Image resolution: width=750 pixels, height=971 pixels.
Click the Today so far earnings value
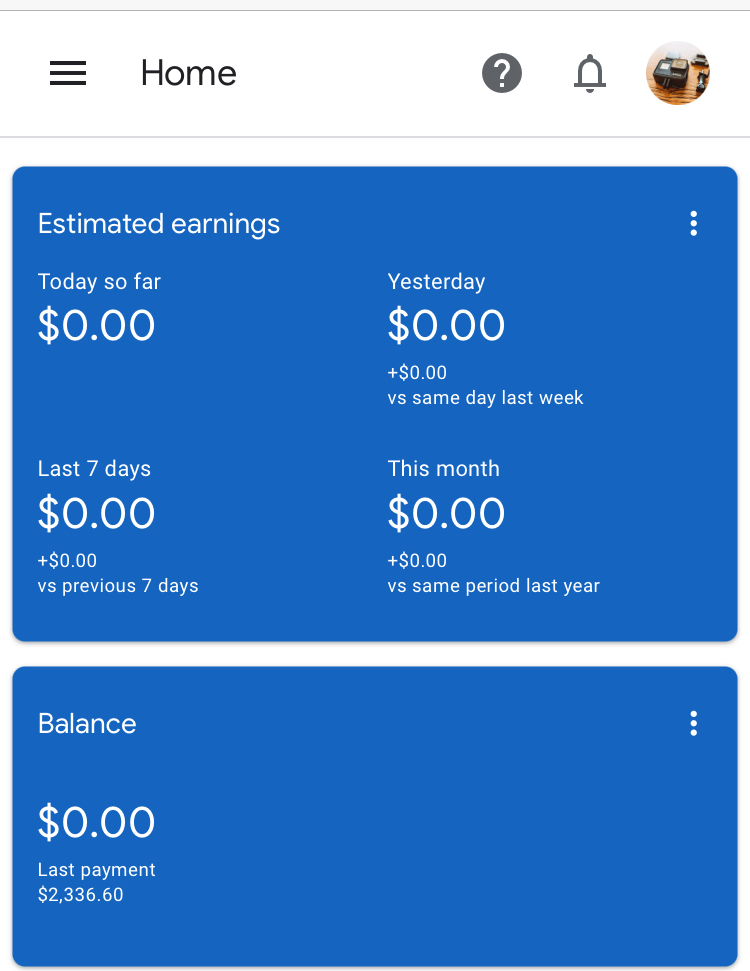pyautogui.click(x=96, y=325)
